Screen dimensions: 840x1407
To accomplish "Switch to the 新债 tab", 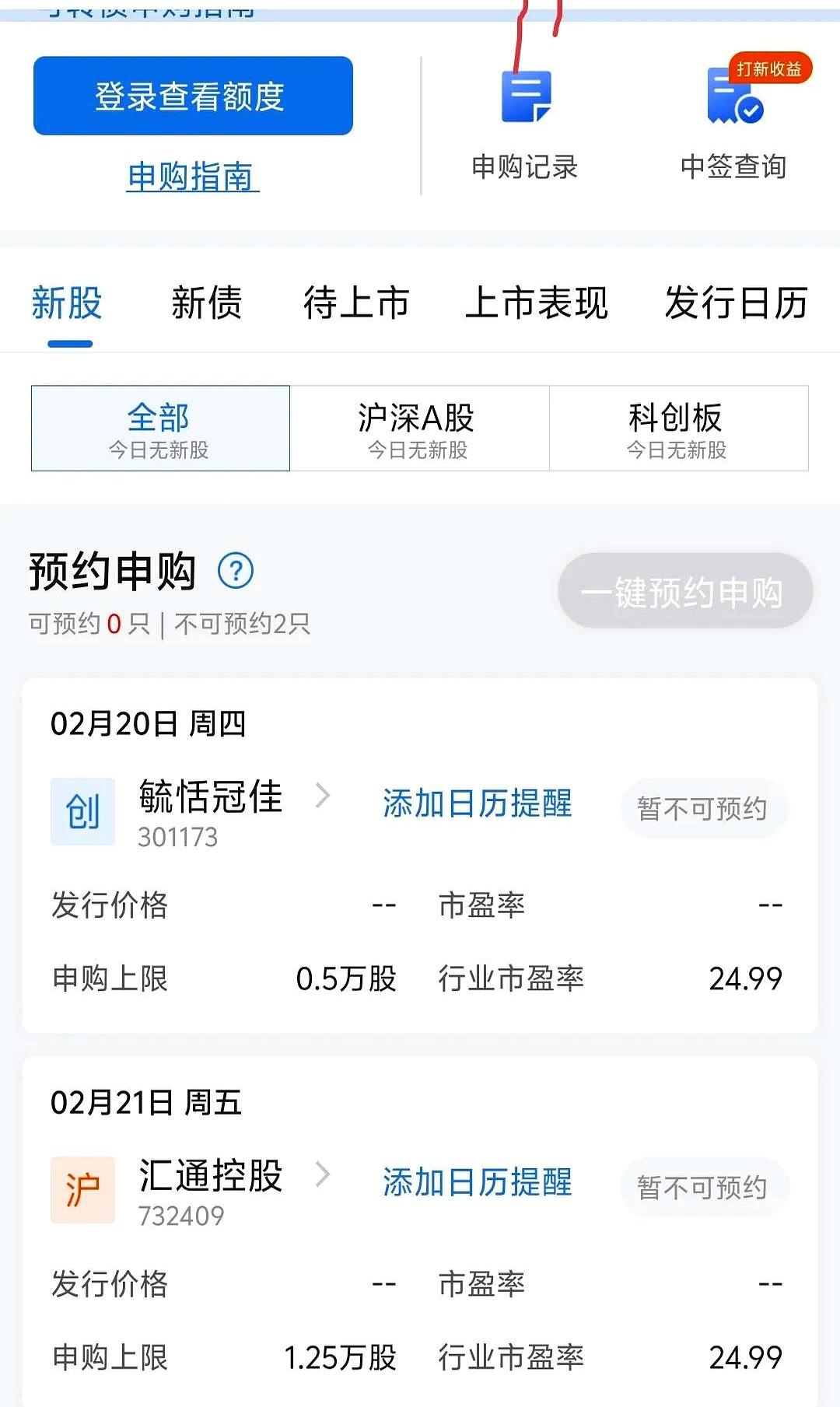I will 207,305.
